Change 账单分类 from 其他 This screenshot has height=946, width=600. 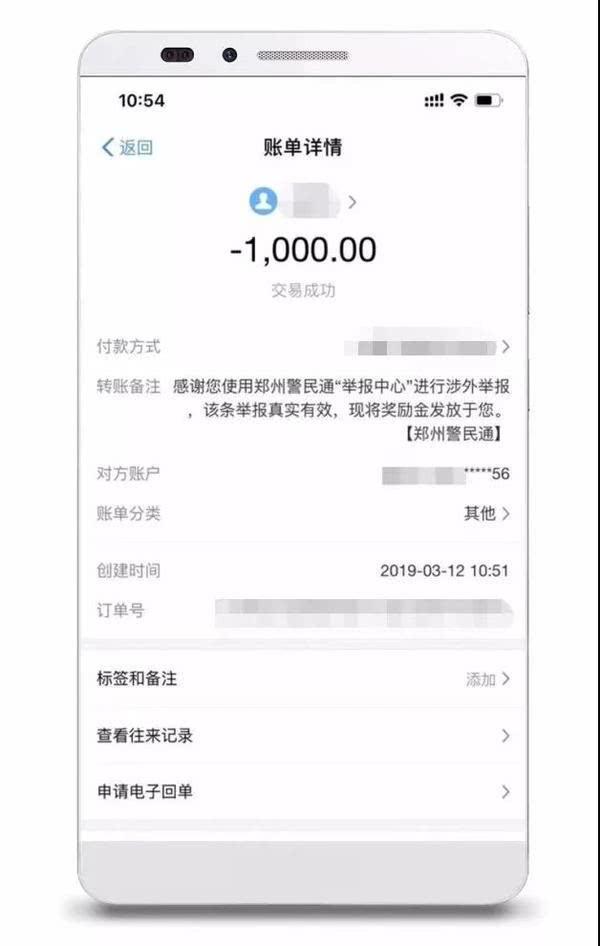tap(486, 514)
